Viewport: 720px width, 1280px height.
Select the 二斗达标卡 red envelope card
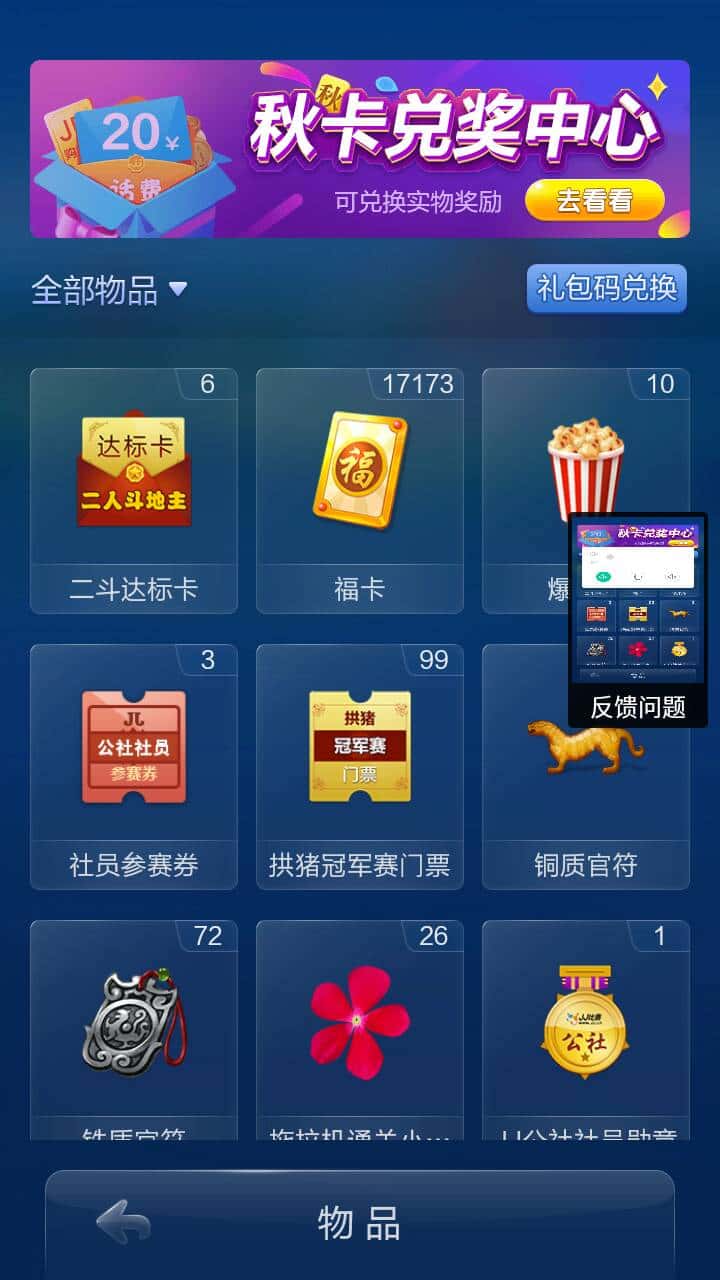click(133, 470)
